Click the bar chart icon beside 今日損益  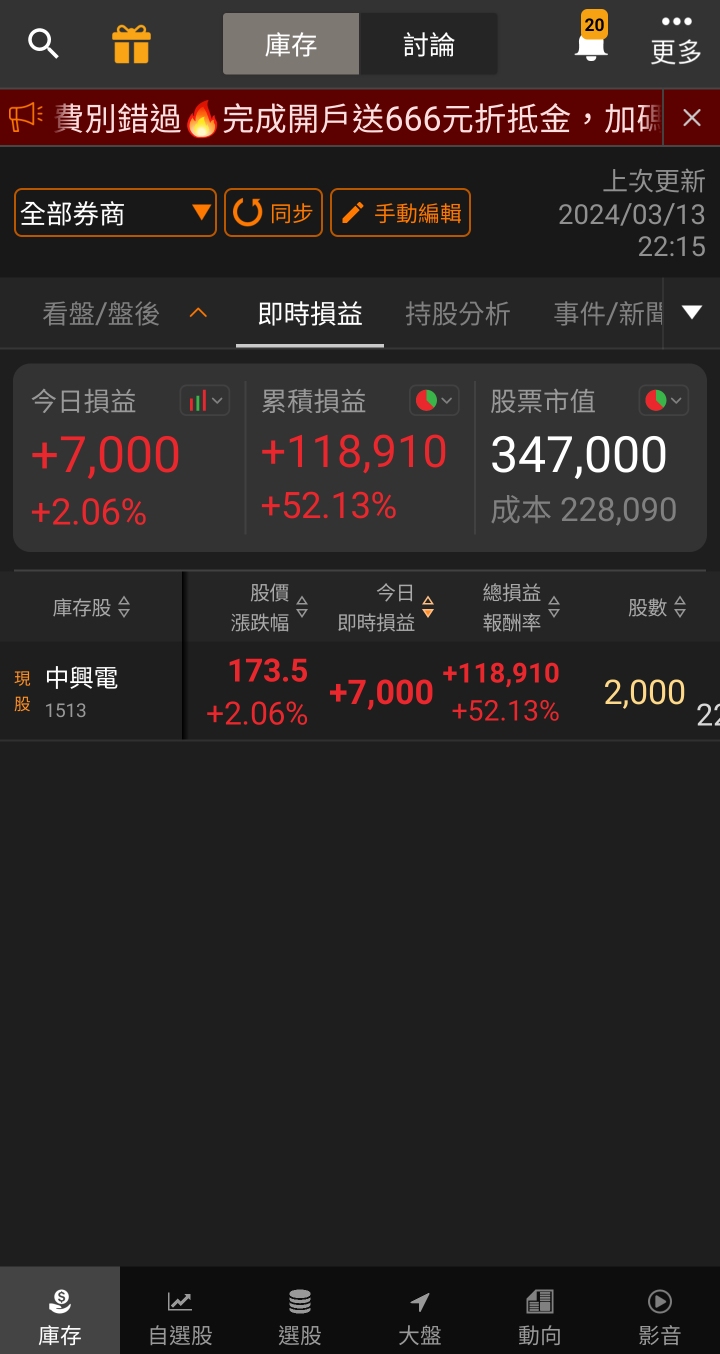click(x=203, y=400)
